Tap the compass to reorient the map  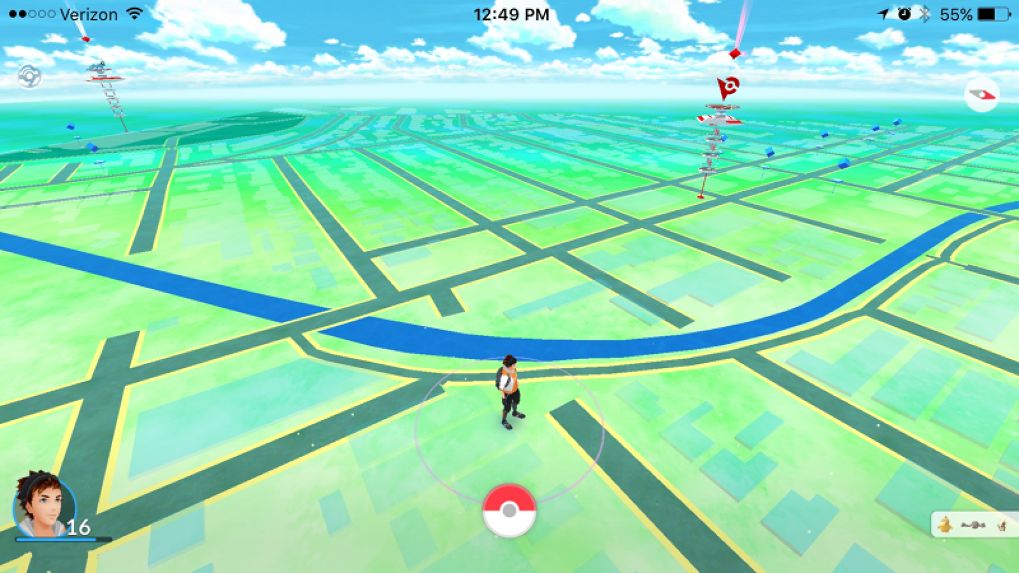click(982, 95)
